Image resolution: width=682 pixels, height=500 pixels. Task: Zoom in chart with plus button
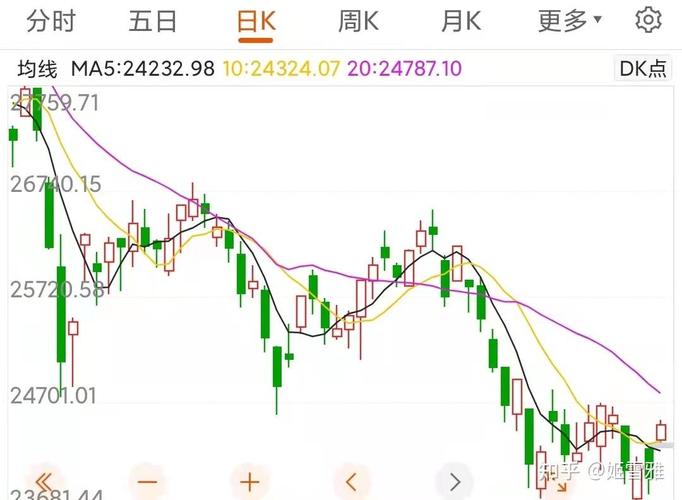tap(250, 479)
